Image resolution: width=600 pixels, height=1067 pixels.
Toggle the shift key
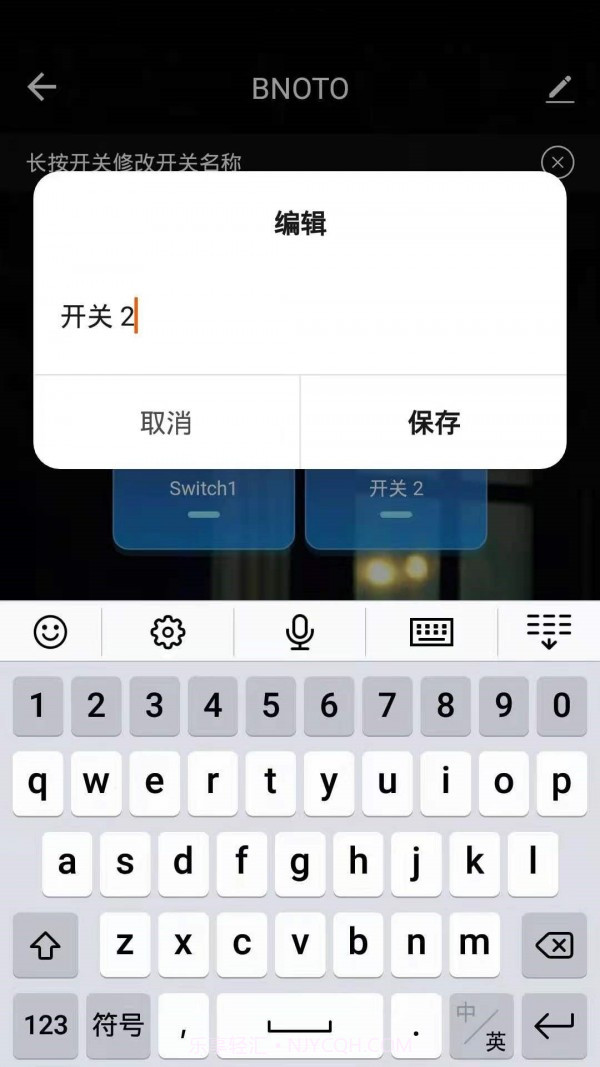46,944
